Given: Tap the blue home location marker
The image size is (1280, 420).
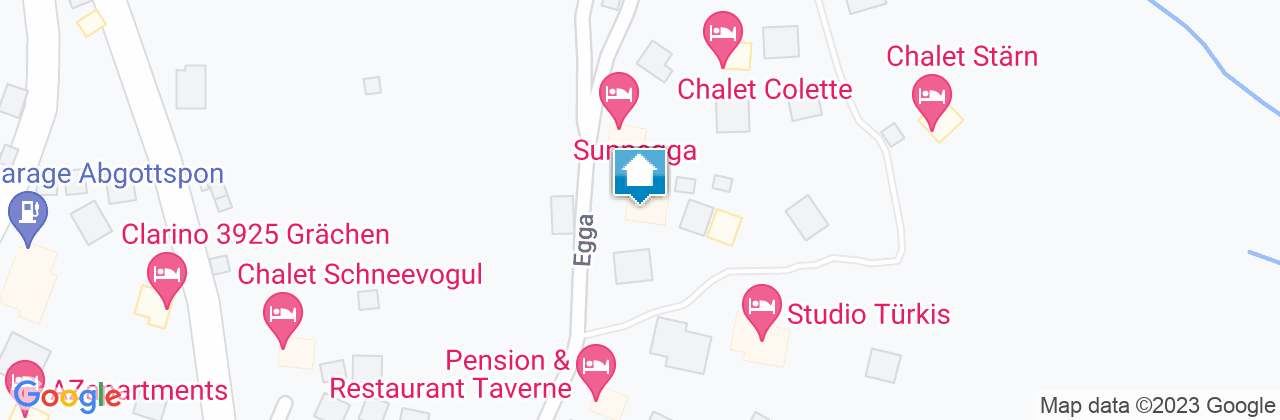Looking at the screenshot, I should tap(639, 175).
